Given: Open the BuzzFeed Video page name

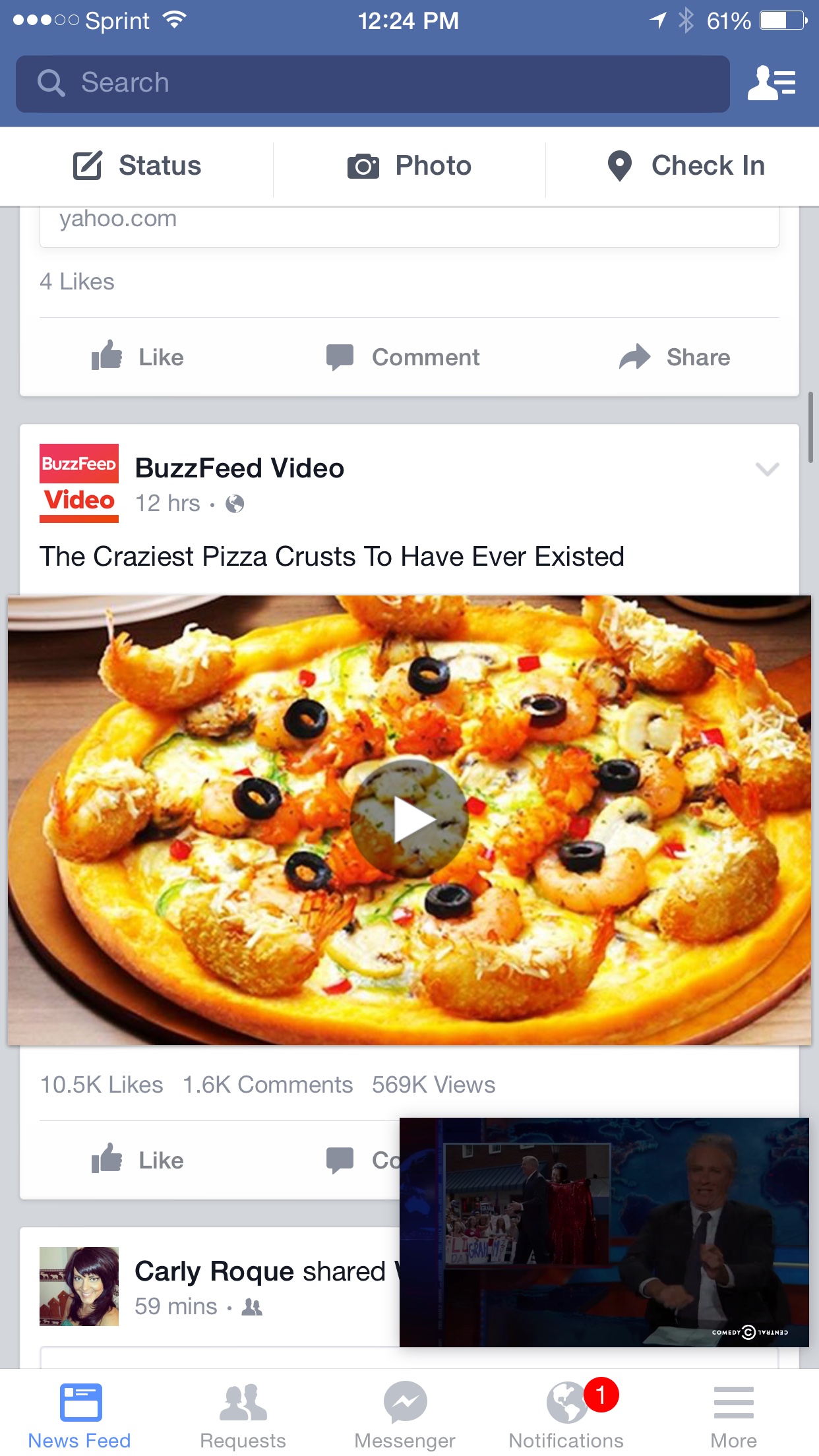Looking at the screenshot, I should [x=239, y=468].
